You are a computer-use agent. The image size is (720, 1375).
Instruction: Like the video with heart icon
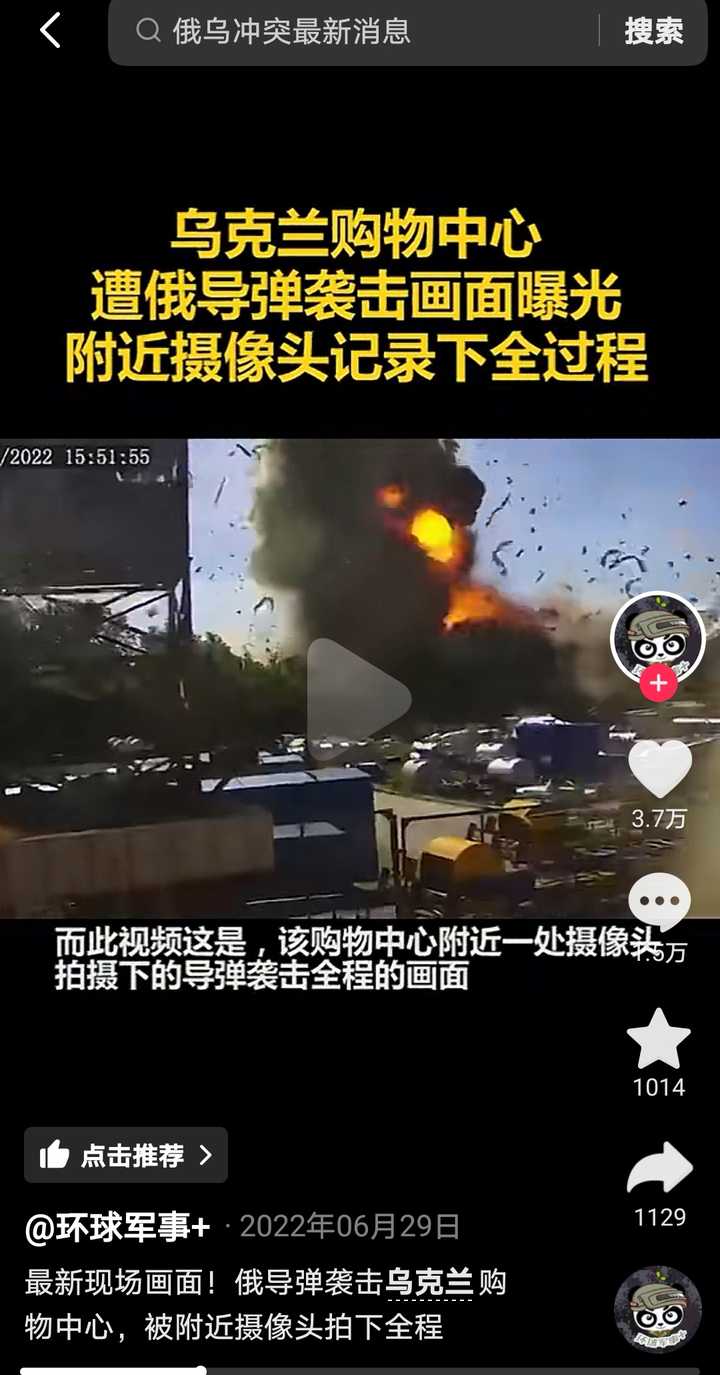(x=659, y=768)
